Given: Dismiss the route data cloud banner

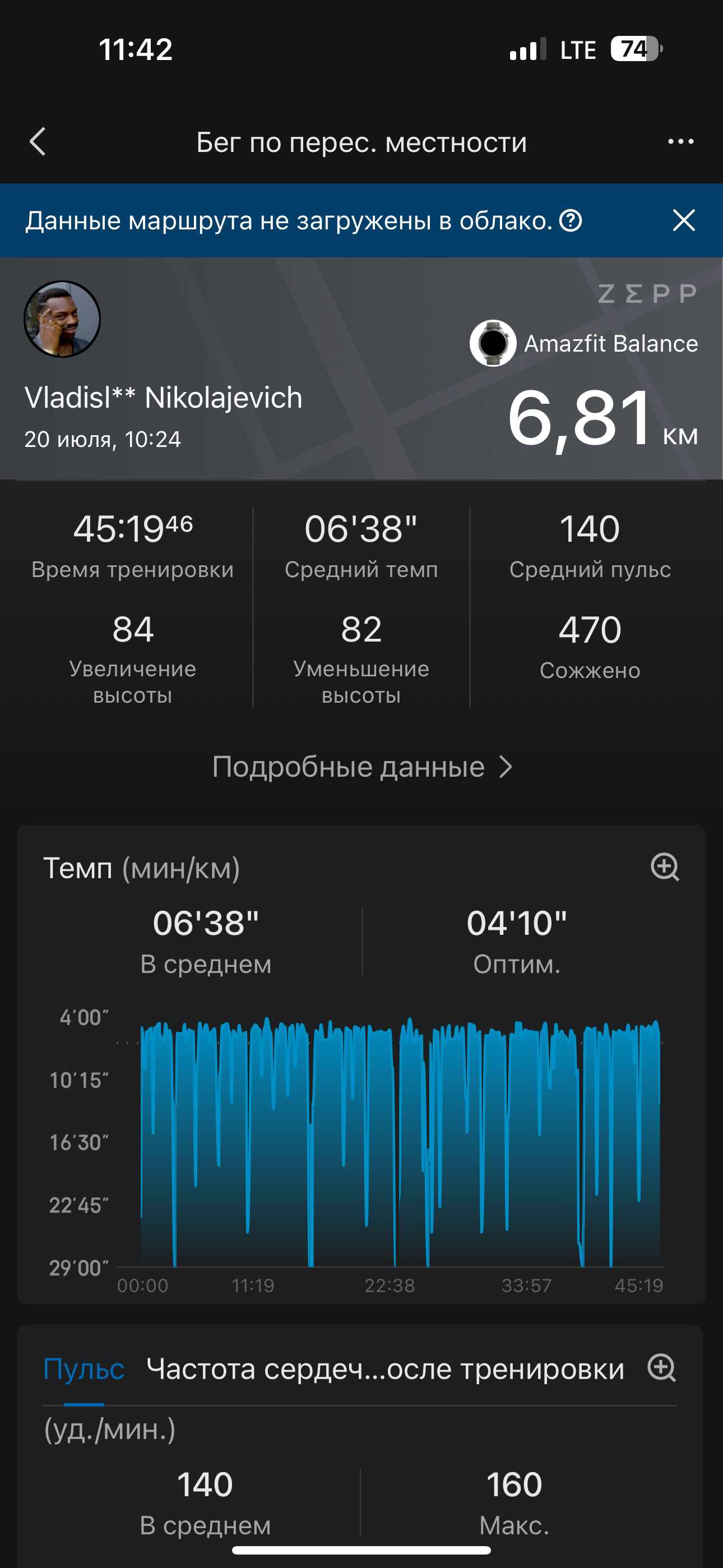Looking at the screenshot, I should coord(683,220).
